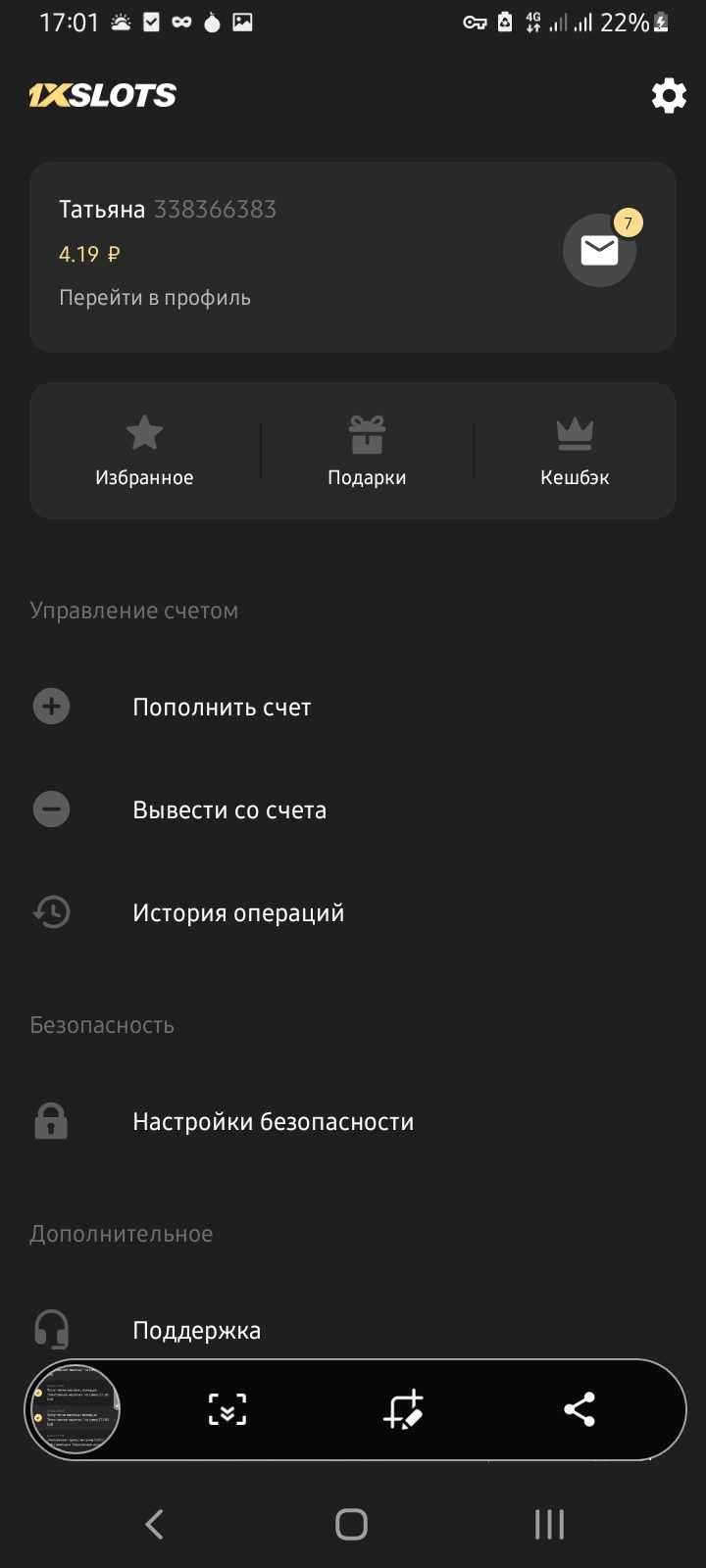Open Настройки безопасности
Viewport: 706px width, 1568px height.
[273, 1122]
